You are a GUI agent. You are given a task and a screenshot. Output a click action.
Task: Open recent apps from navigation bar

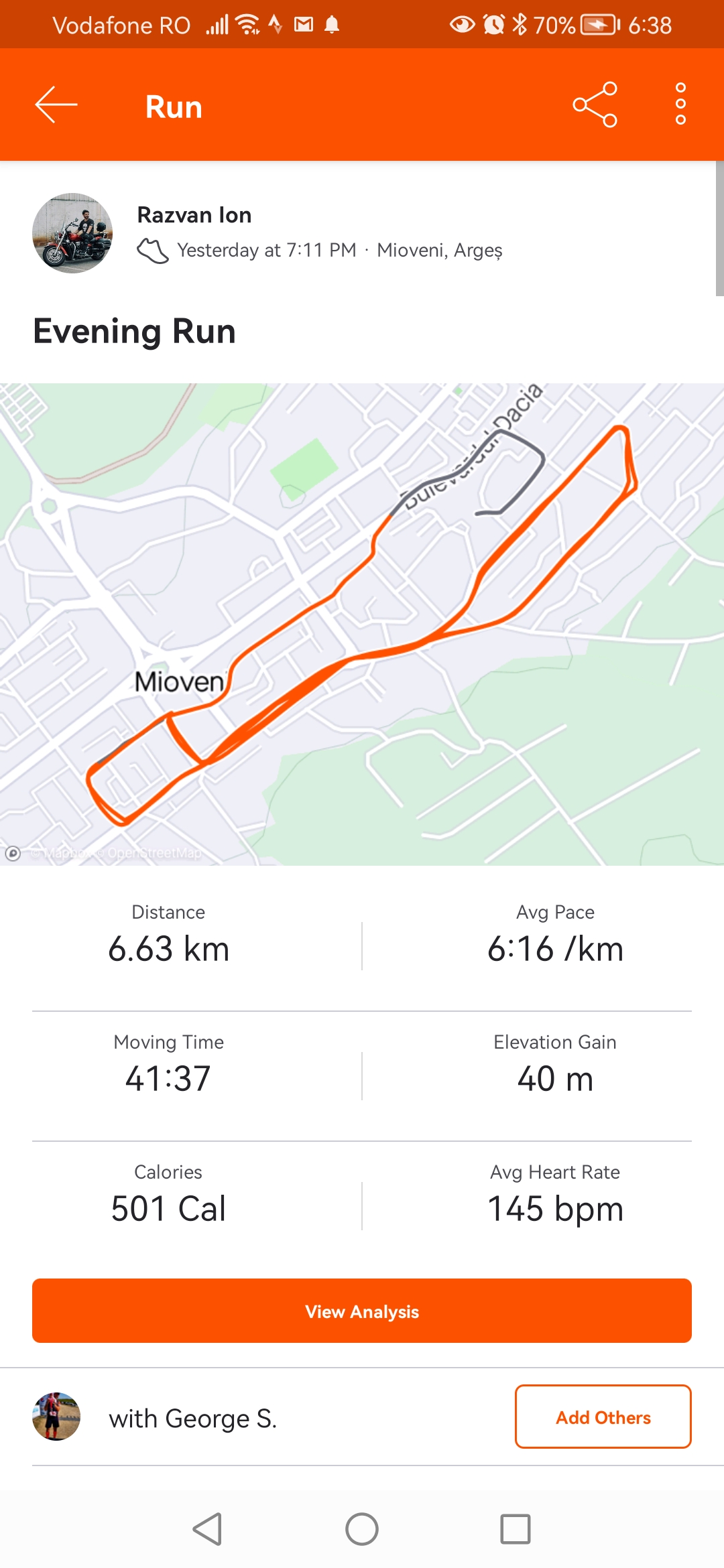pos(515,1529)
